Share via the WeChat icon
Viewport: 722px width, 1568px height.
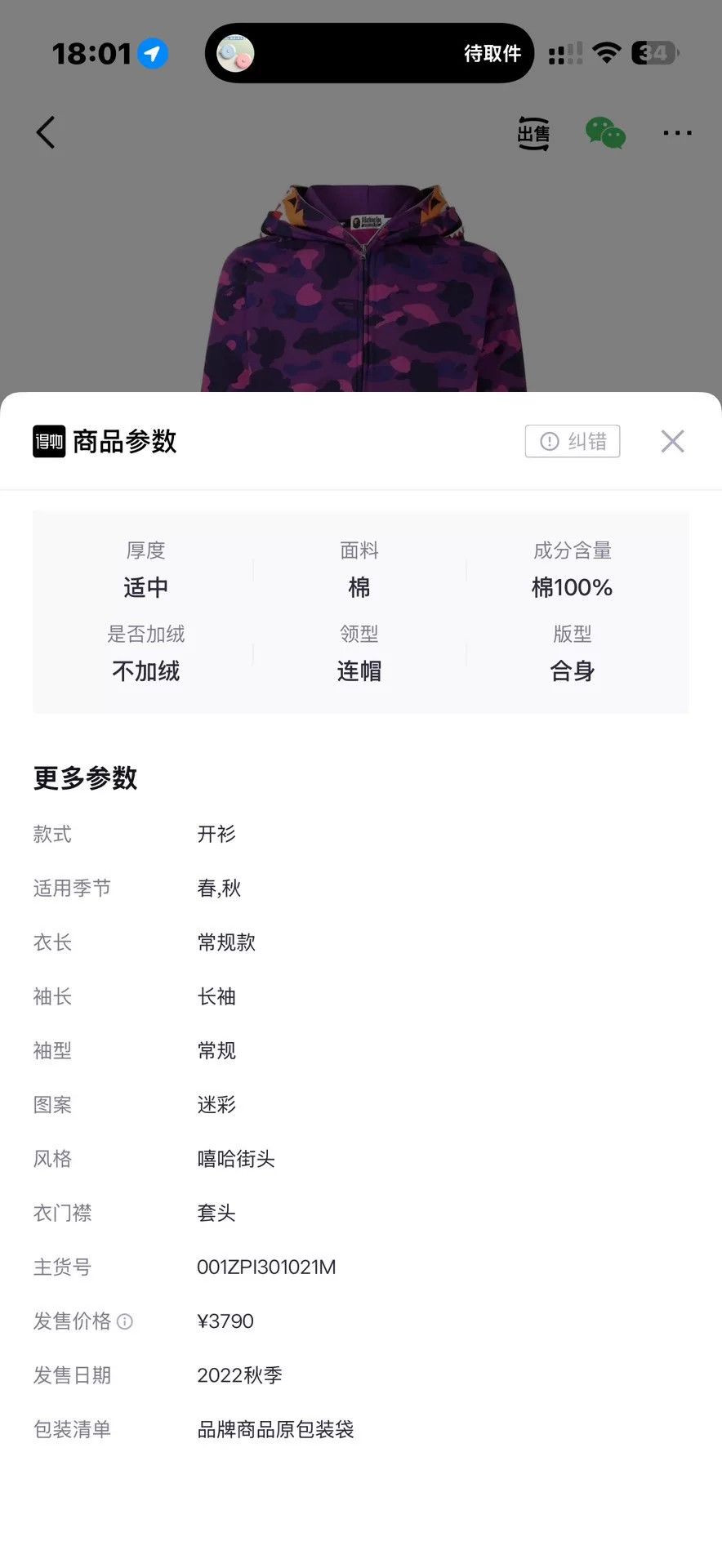[x=605, y=133]
